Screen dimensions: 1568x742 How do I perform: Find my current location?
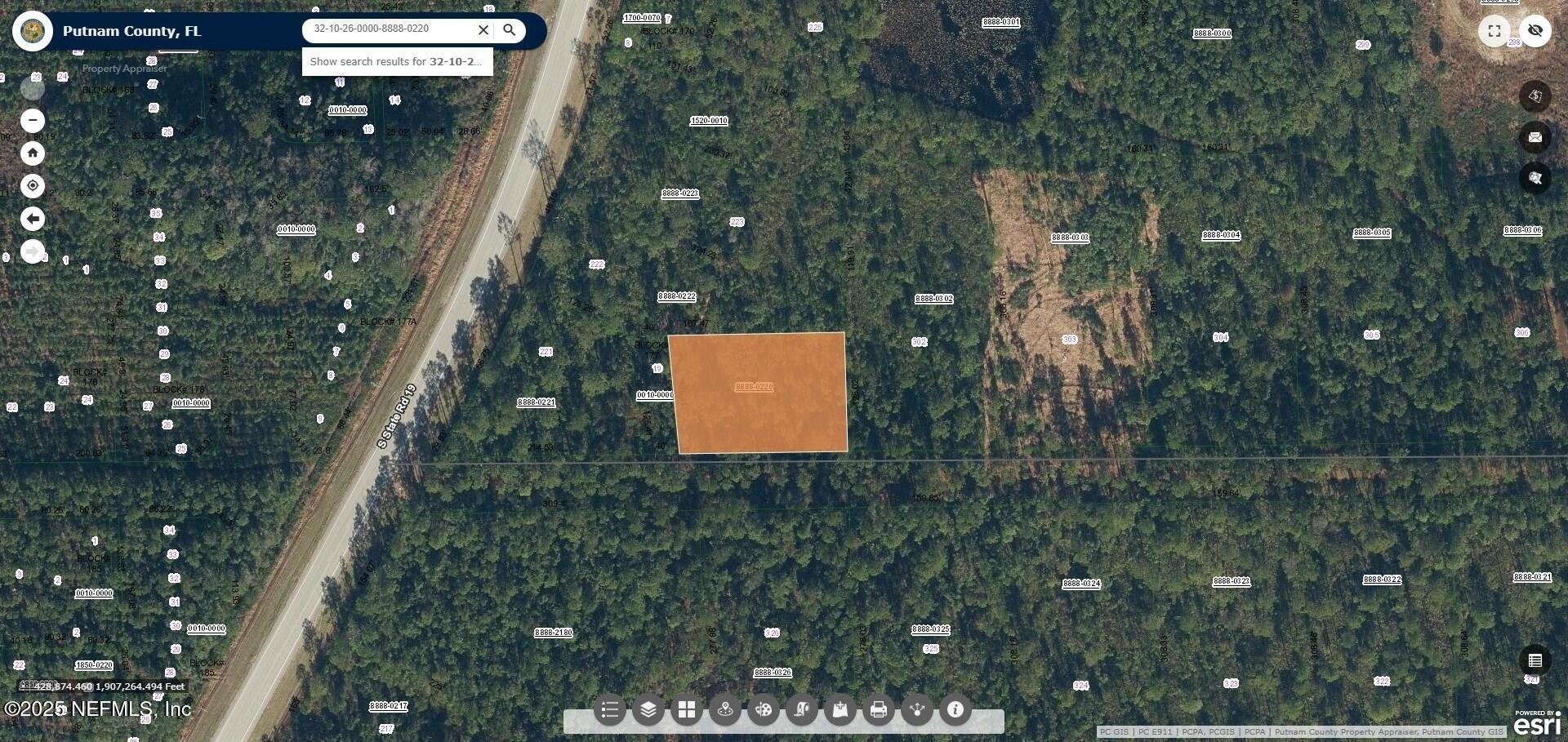click(33, 186)
